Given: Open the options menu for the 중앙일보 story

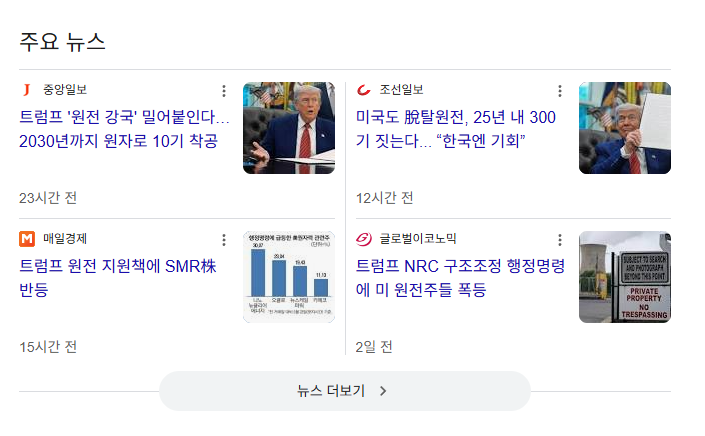Looking at the screenshot, I should 224,90.
